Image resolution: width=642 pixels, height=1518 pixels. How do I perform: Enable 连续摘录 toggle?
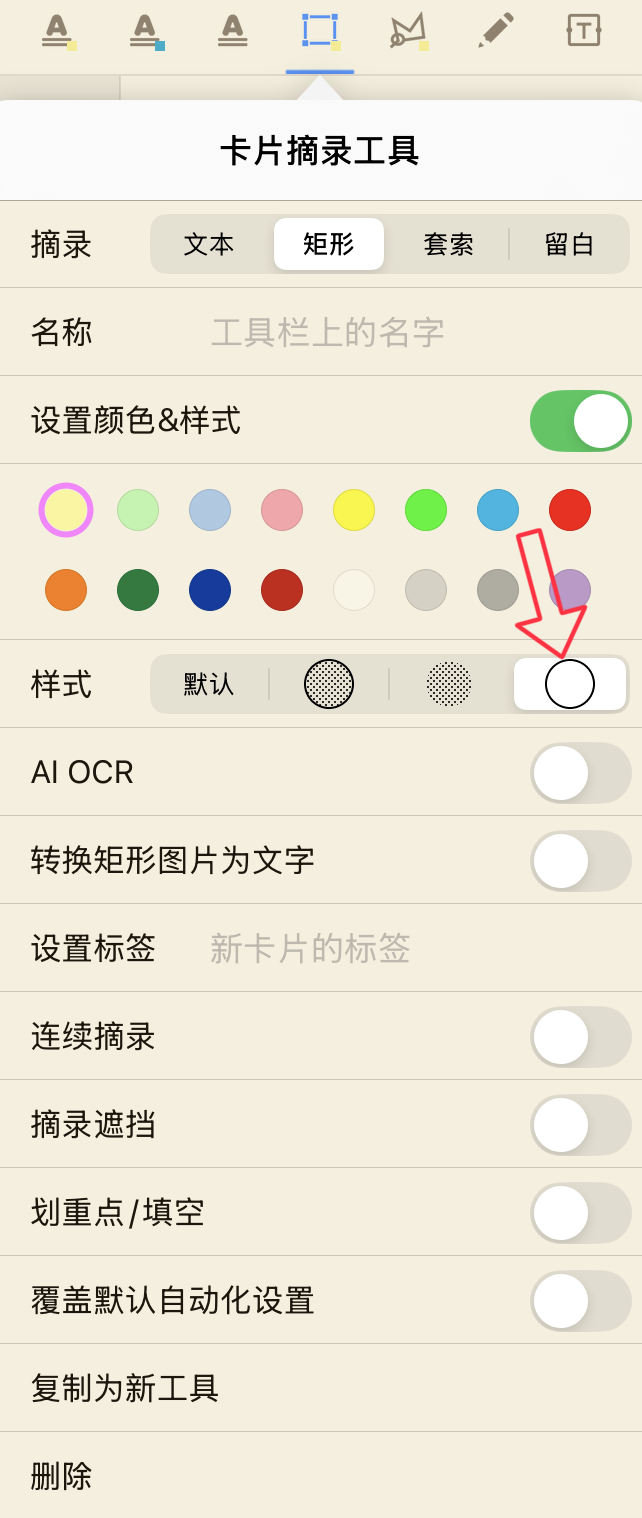(x=580, y=1036)
